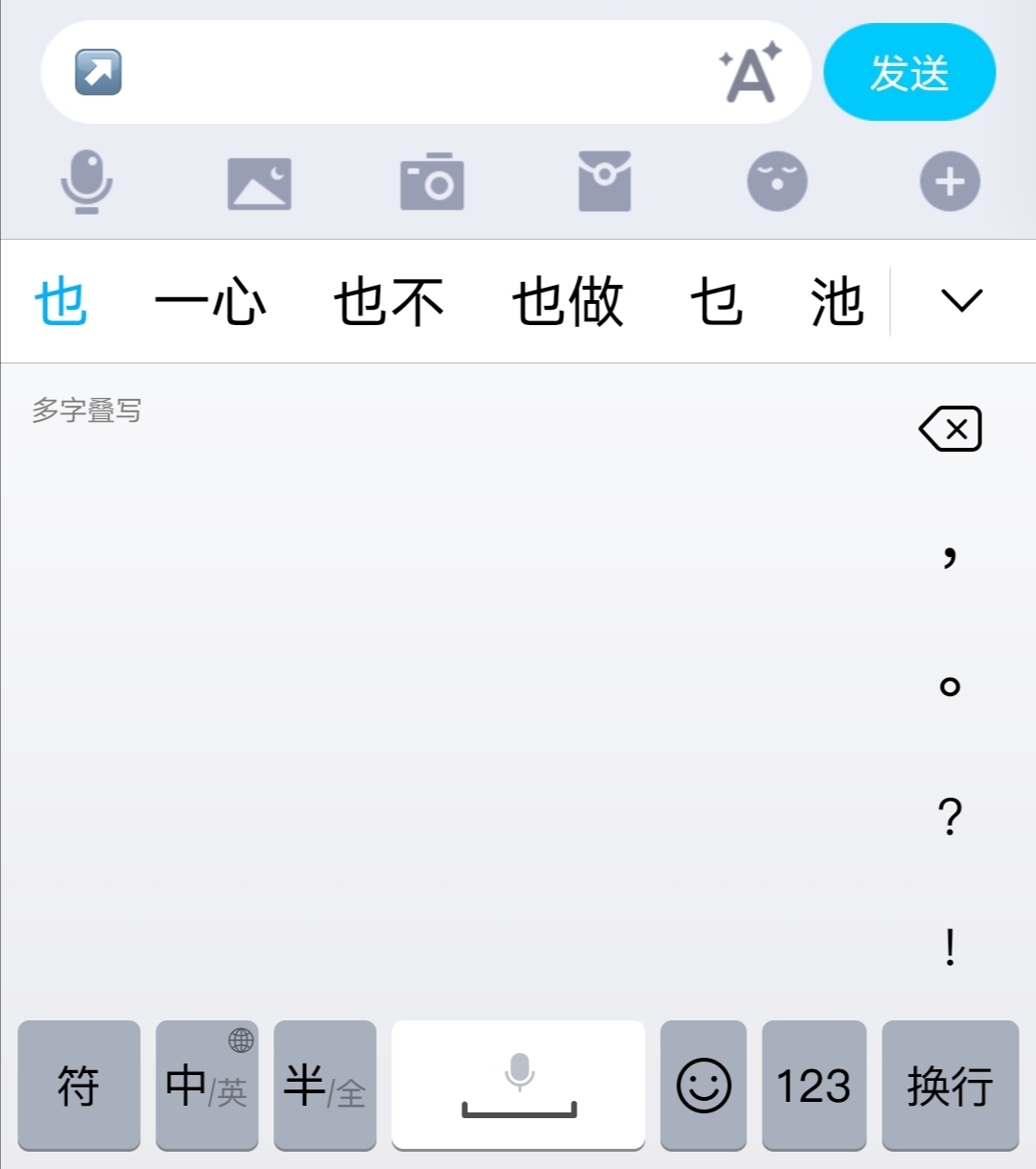Screen dimensions: 1036x1169
Task: Open text styling with the sparkle A icon
Action: coord(751,71)
